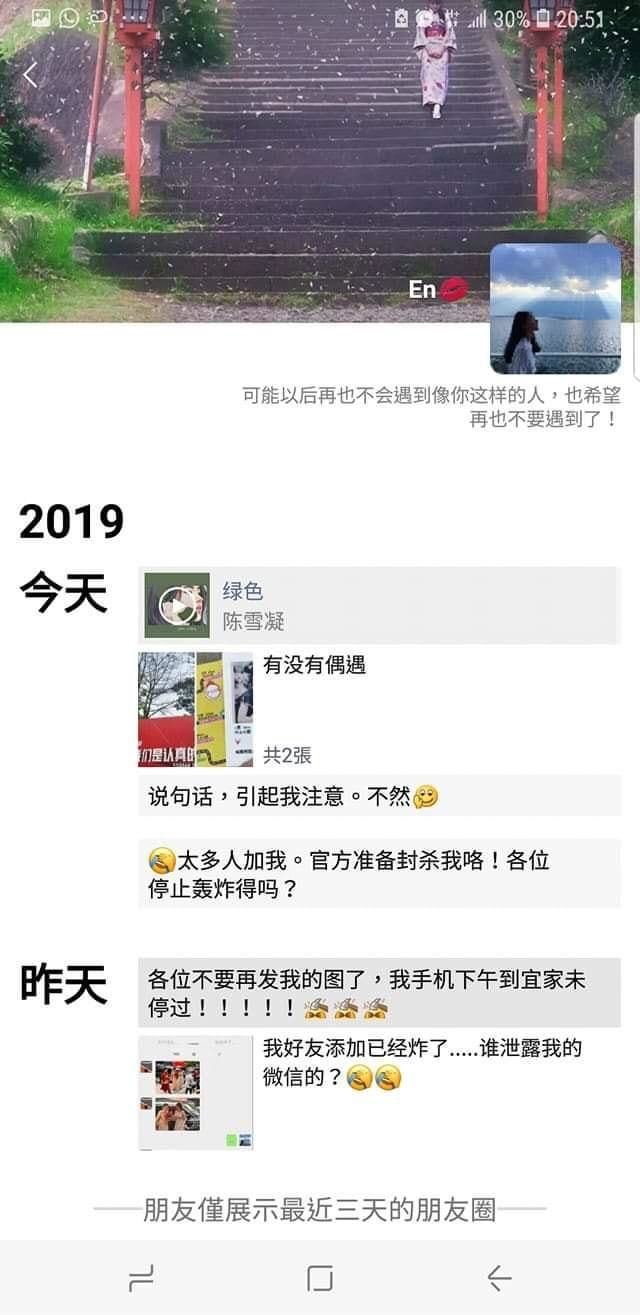
Task: Open the post 说句话，引起我注意
Action: point(378,796)
